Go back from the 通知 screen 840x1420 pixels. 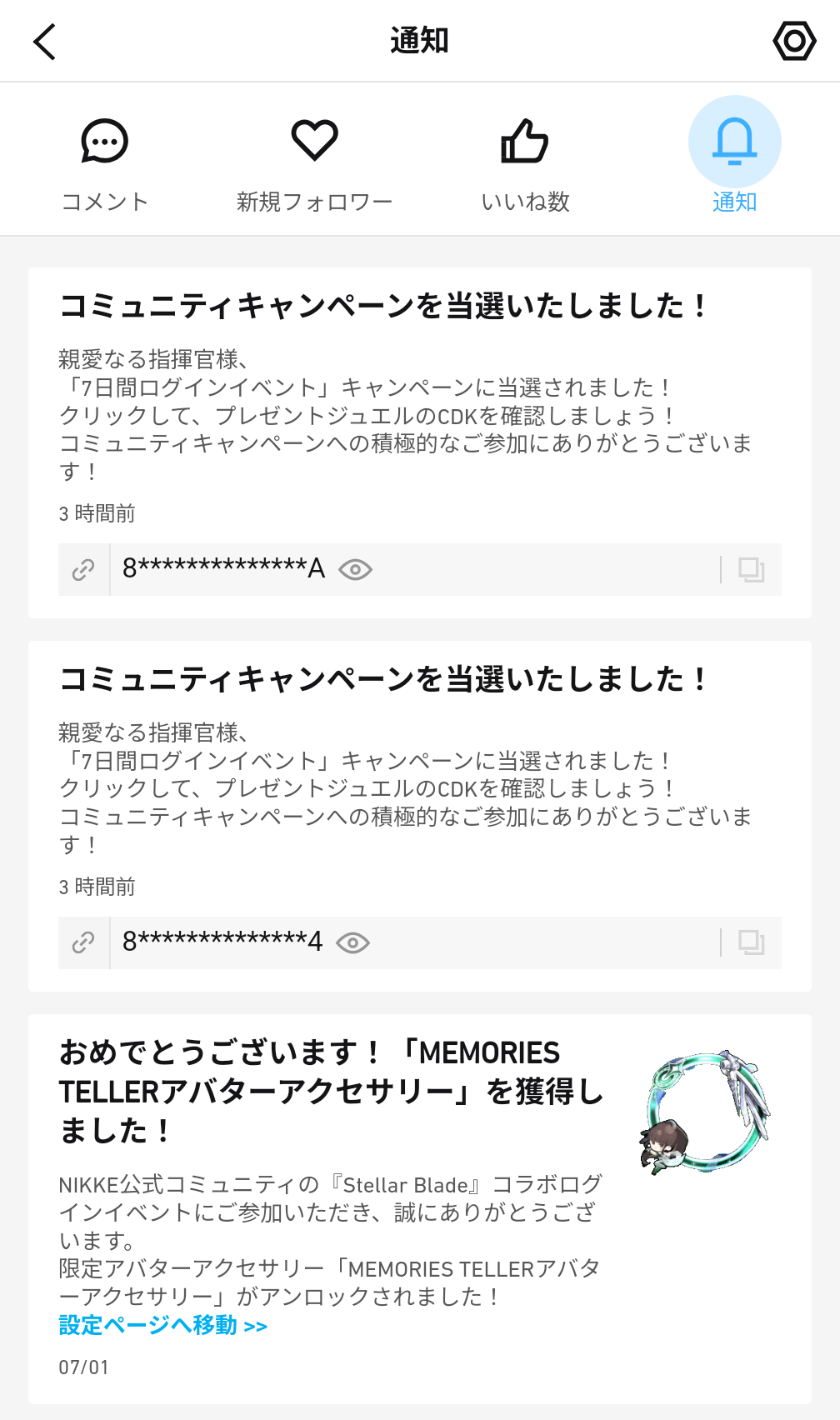pos(44,41)
